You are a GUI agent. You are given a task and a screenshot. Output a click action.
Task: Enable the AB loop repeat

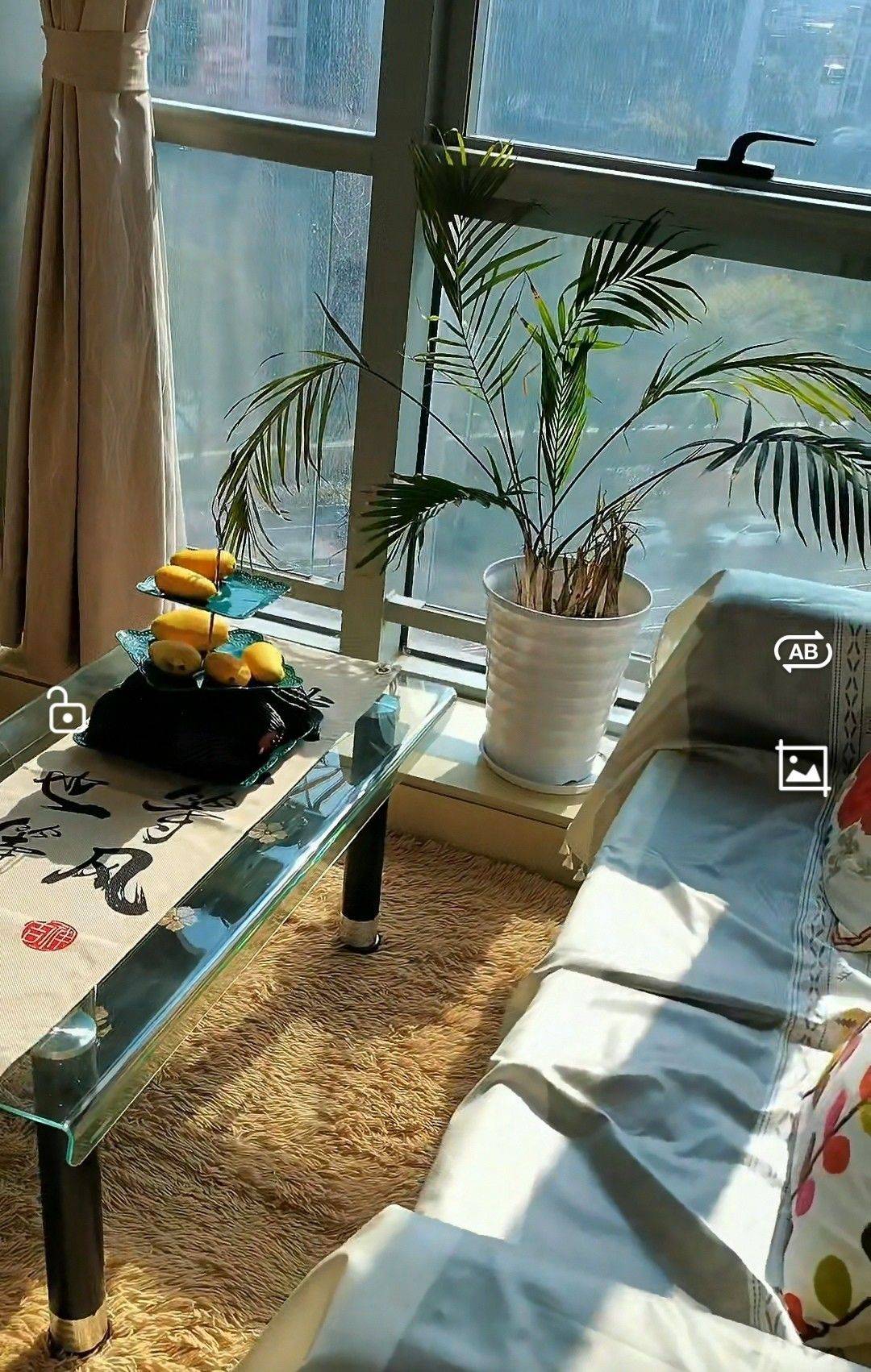pos(802,652)
